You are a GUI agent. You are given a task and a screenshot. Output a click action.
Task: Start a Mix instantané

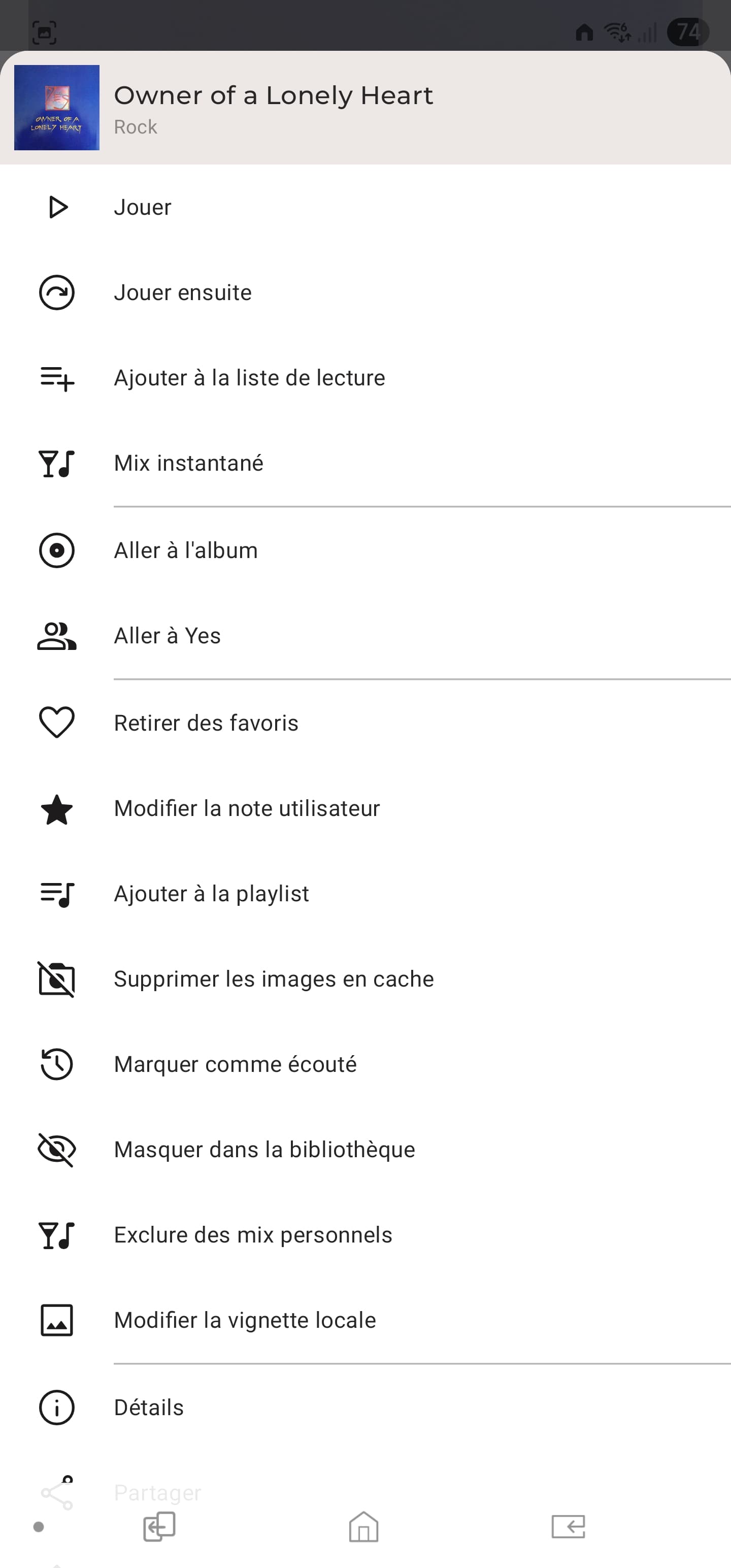(x=365, y=463)
